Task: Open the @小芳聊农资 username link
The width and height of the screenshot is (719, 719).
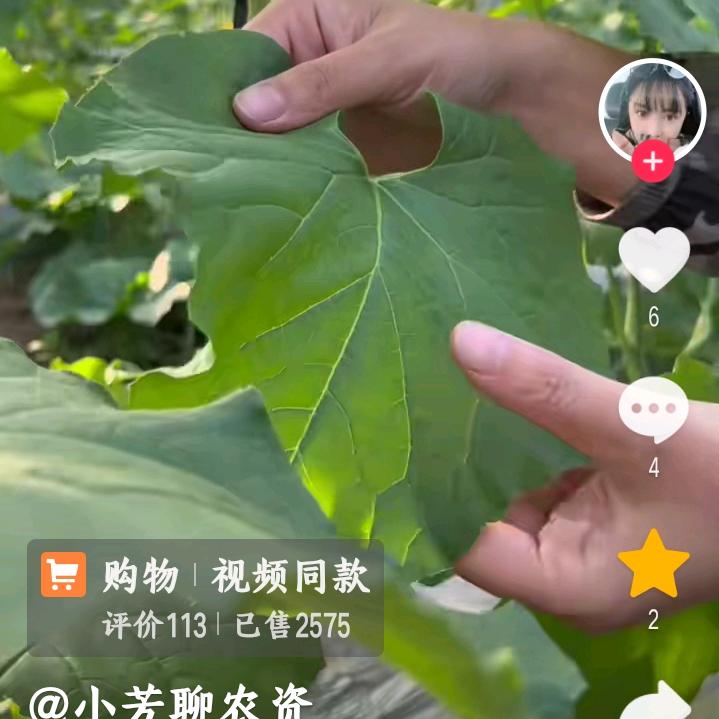Action: click(x=171, y=703)
